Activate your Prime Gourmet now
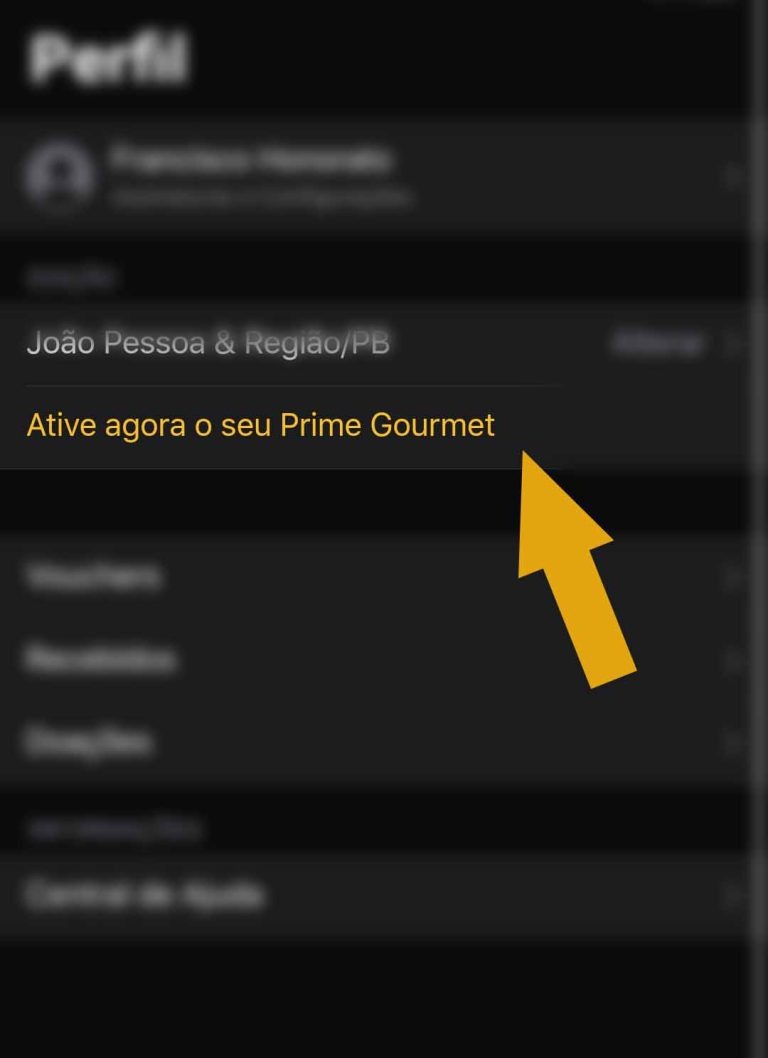Screen dimensions: 768x1058 [x=260, y=425]
